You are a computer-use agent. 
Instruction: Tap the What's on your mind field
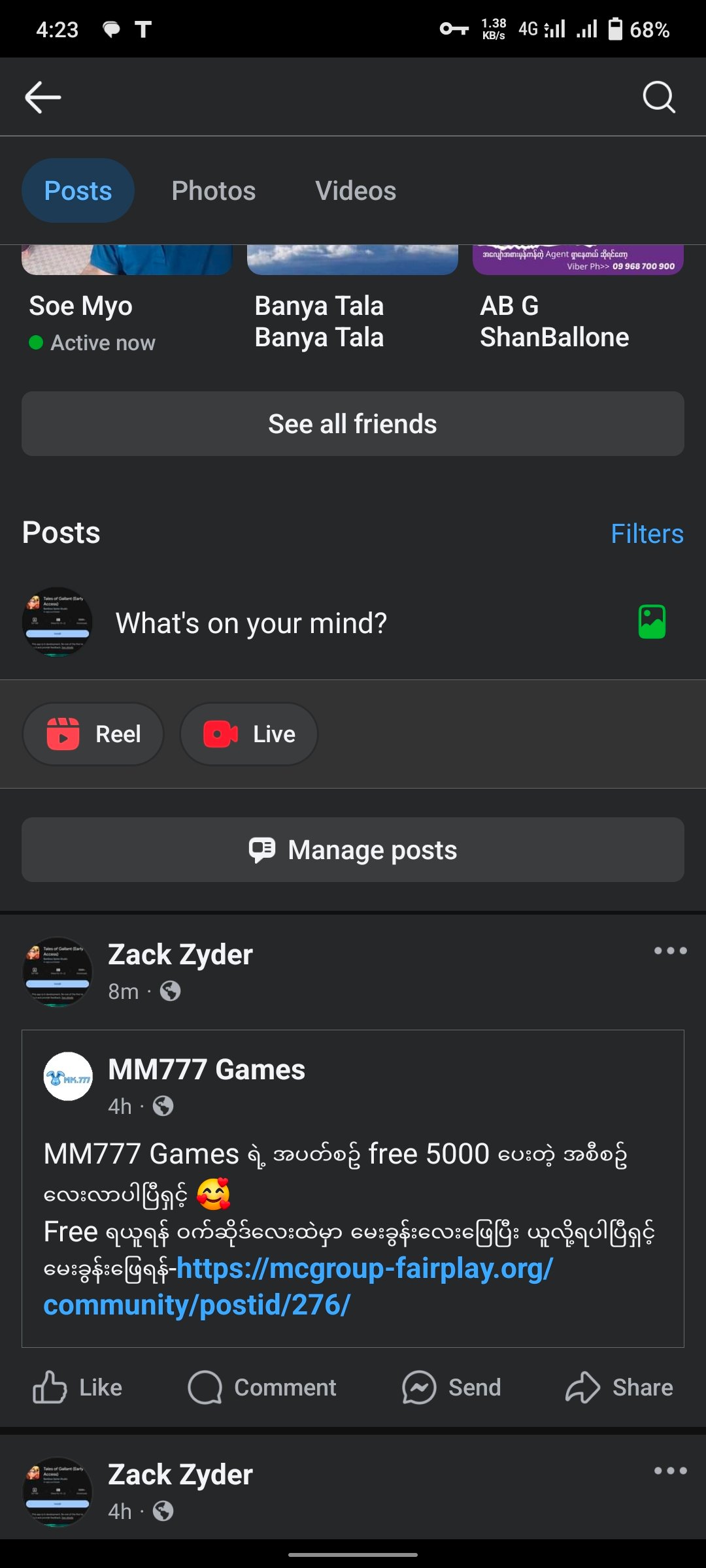click(252, 623)
